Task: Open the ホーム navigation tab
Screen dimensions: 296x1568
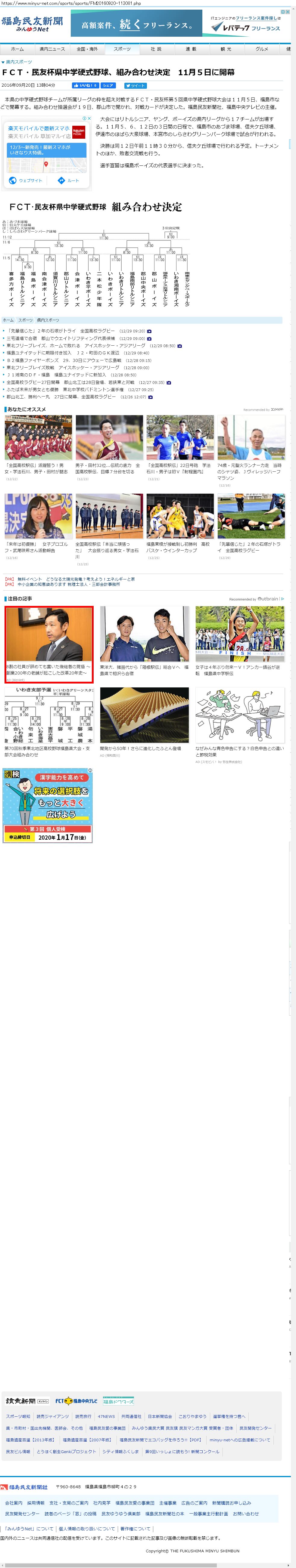Action: pyautogui.click(x=17, y=49)
